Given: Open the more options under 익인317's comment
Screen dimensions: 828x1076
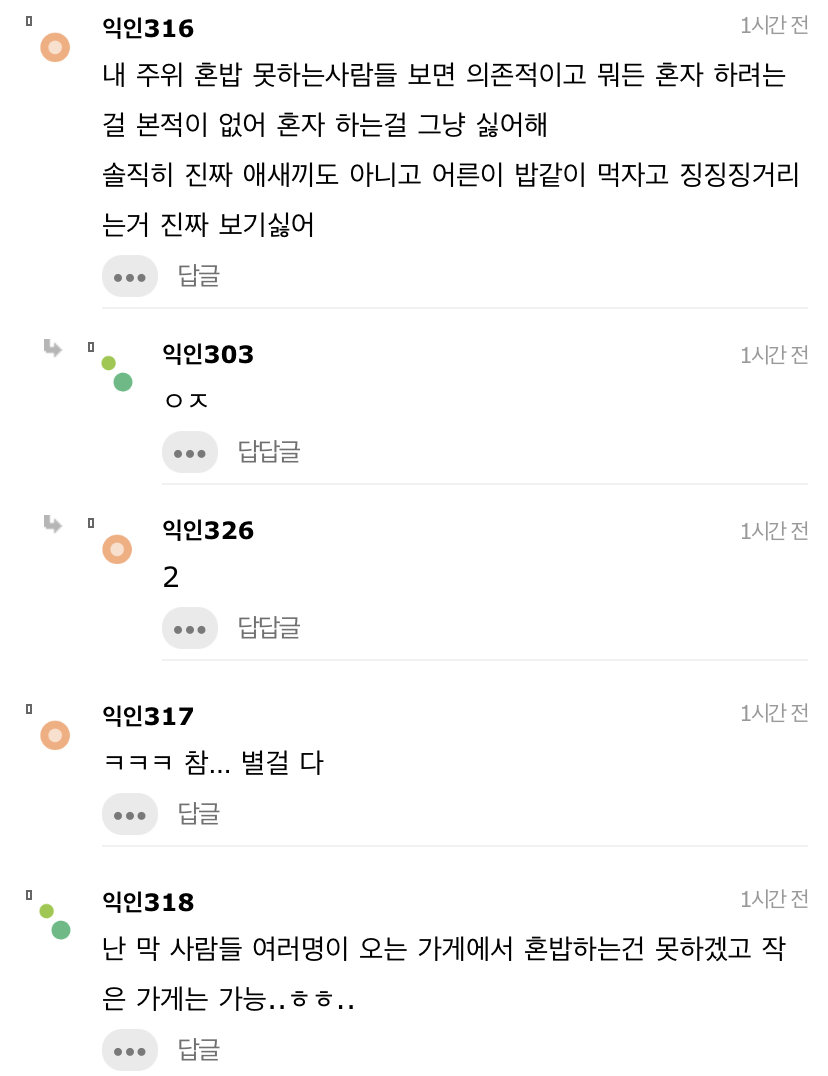Looking at the screenshot, I should 130,814.
